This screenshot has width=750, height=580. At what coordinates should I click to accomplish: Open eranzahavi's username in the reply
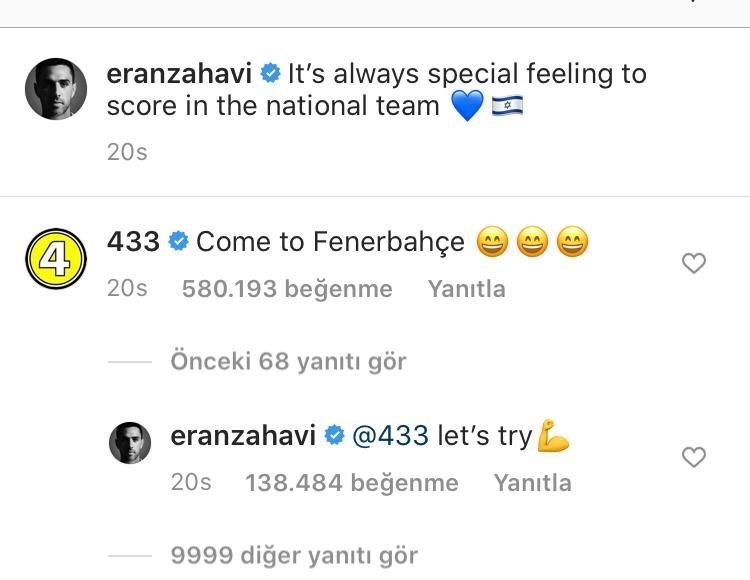click(x=243, y=436)
